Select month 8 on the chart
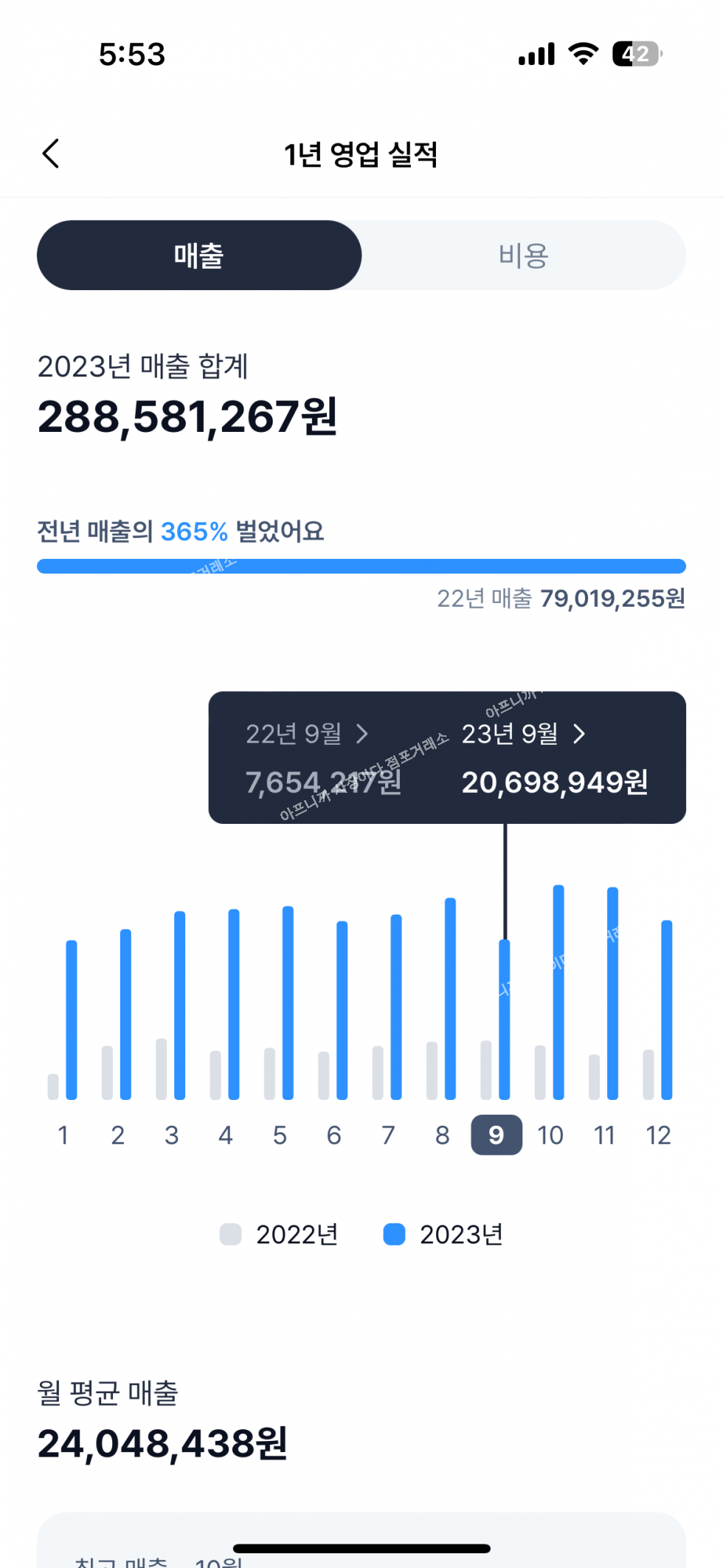This screenshot has width=723, height=1568. (442, 1135)
